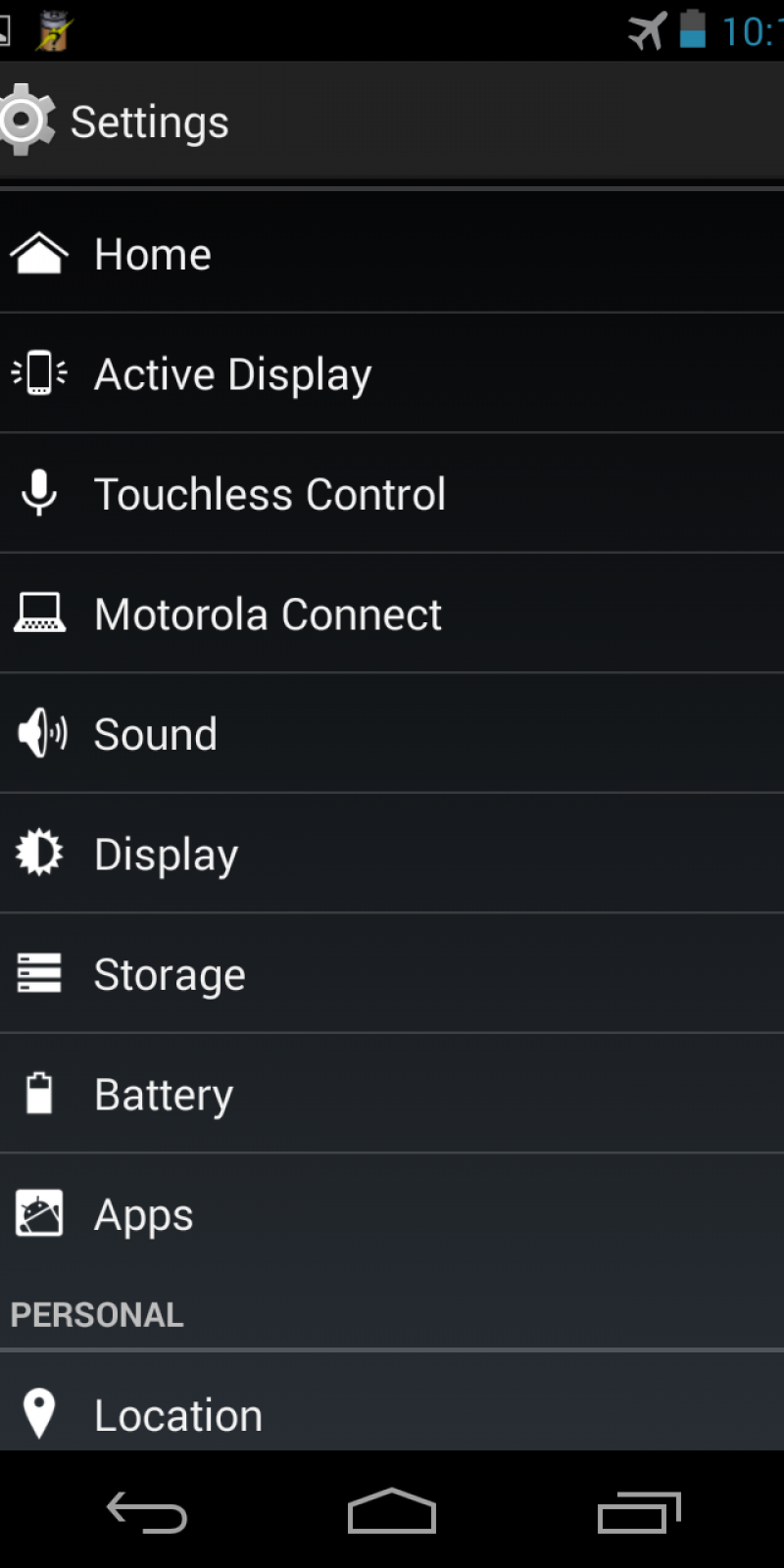784x1568 pixels.
Task: Open the Apps settings row
Action: (392, 1215)
